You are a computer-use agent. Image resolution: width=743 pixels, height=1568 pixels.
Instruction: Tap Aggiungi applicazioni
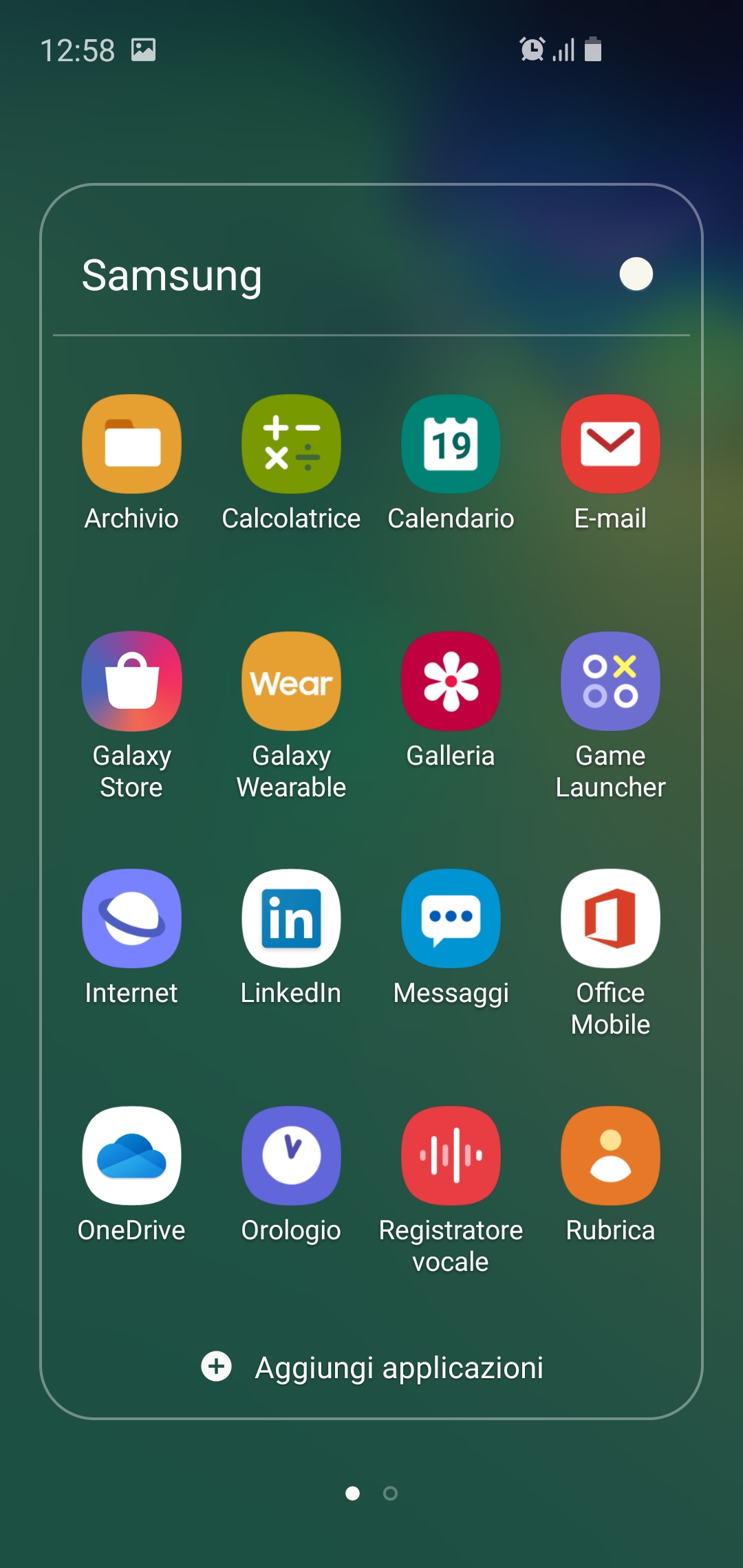pos(372,1366)
